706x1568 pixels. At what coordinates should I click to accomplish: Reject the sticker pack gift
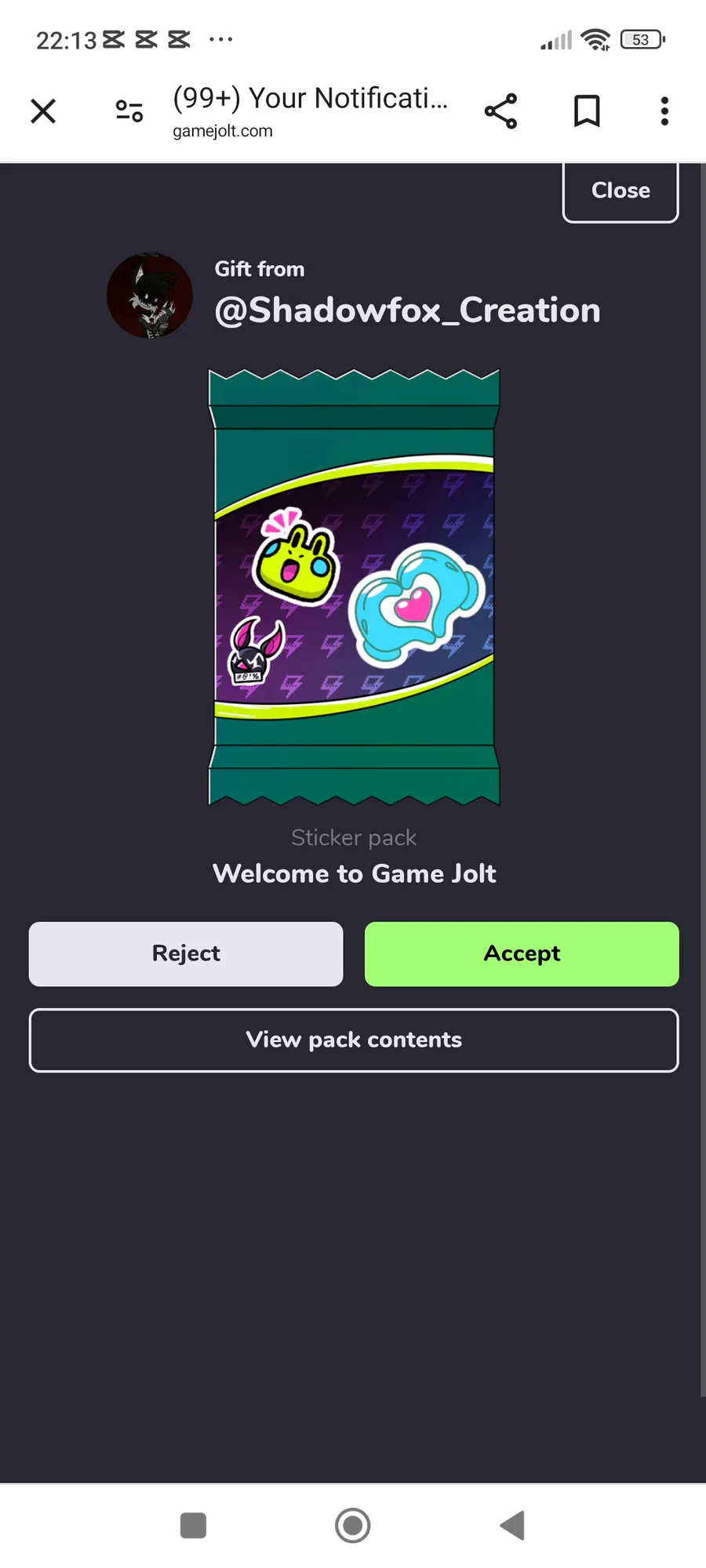click(x=186, y=954)
